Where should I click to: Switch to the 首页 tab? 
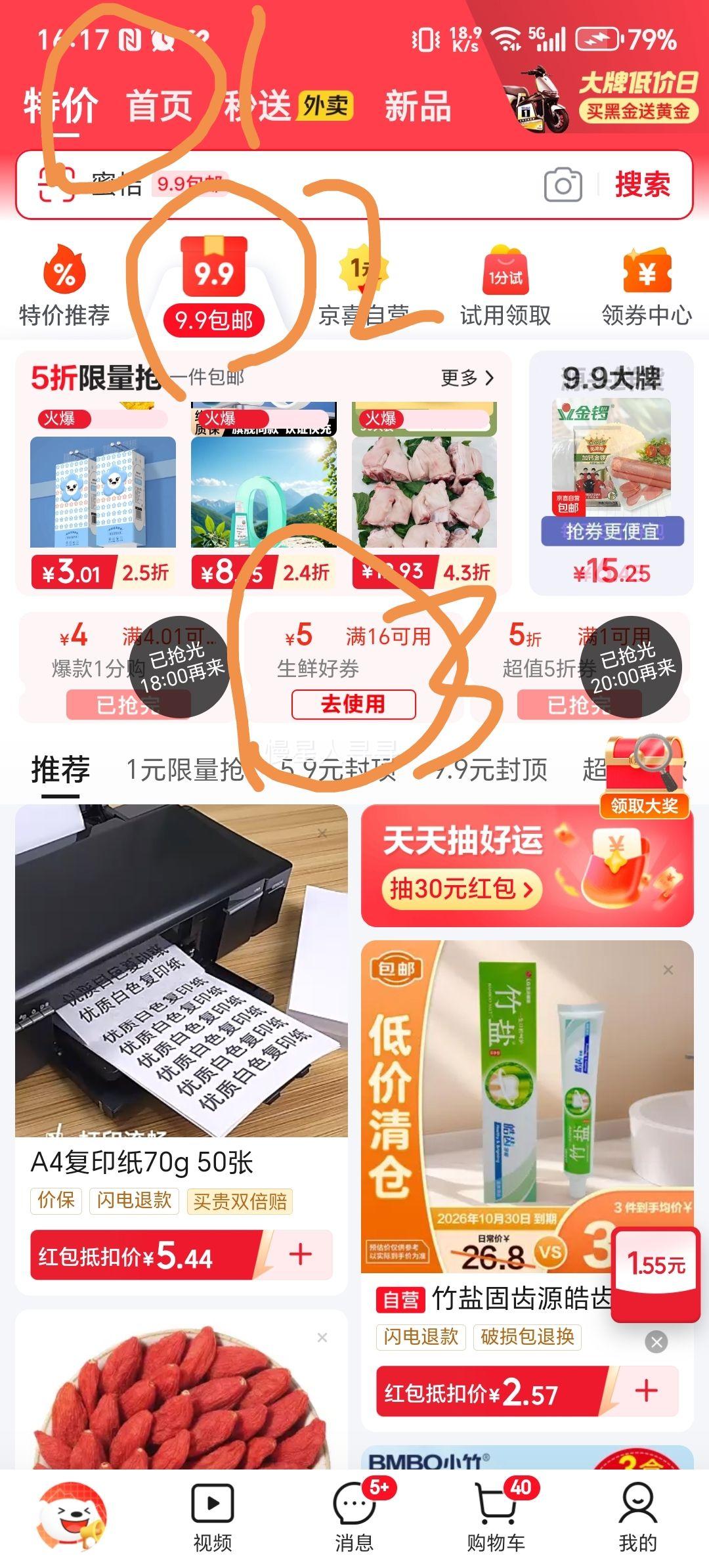[159, 106]
